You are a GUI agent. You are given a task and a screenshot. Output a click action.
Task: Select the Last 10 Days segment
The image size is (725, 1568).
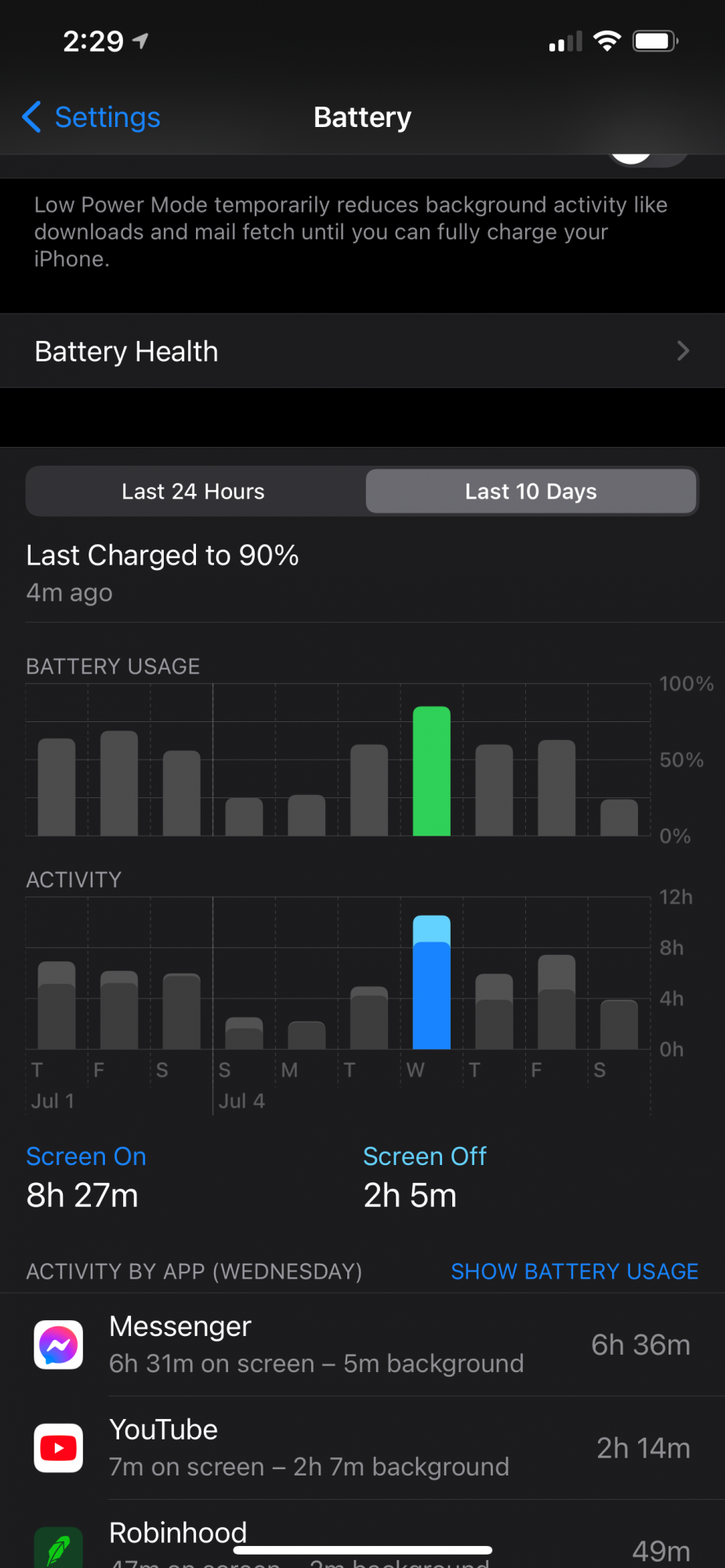(531, 492)
